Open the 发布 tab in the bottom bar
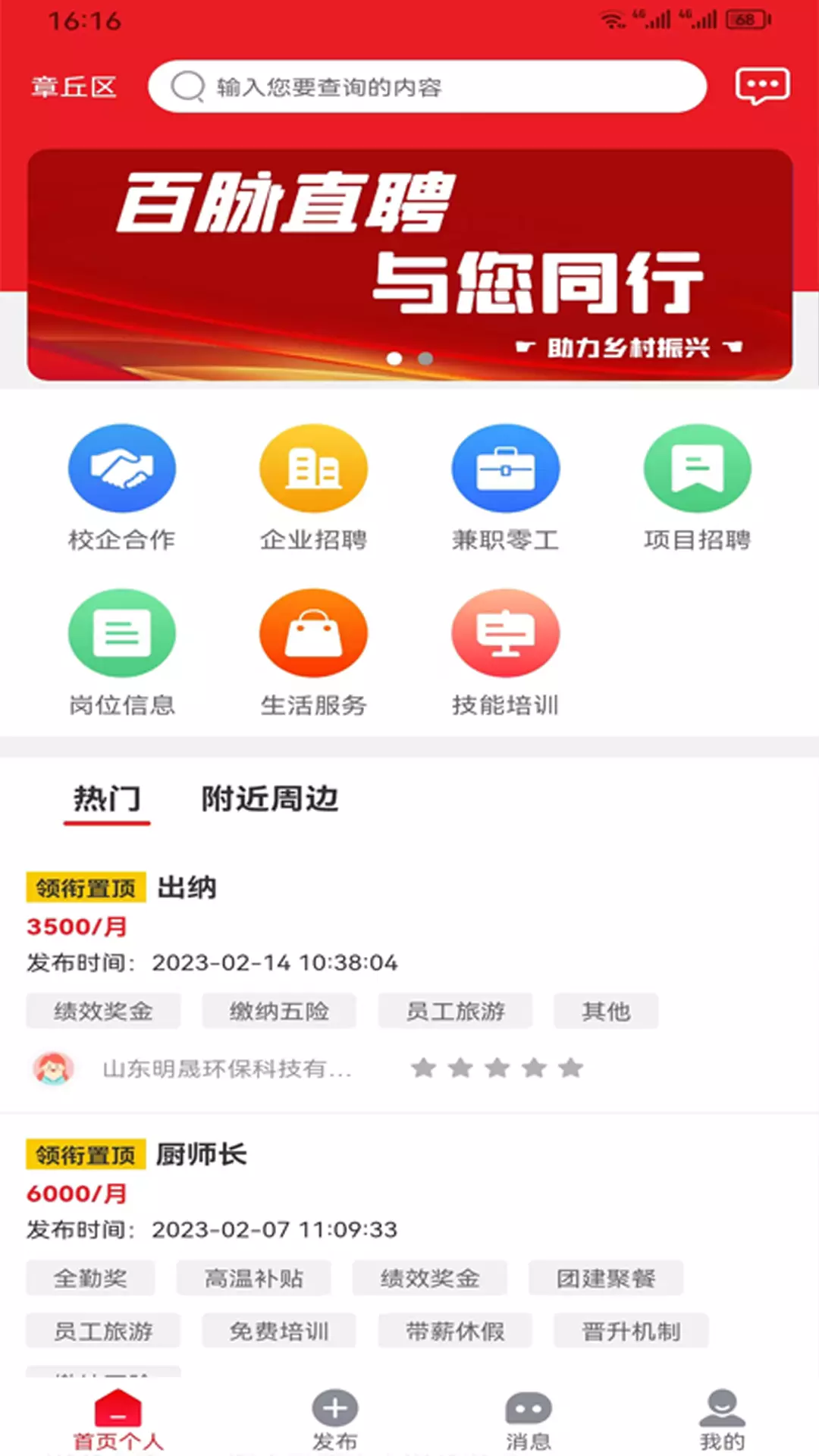 (334, 1420)
